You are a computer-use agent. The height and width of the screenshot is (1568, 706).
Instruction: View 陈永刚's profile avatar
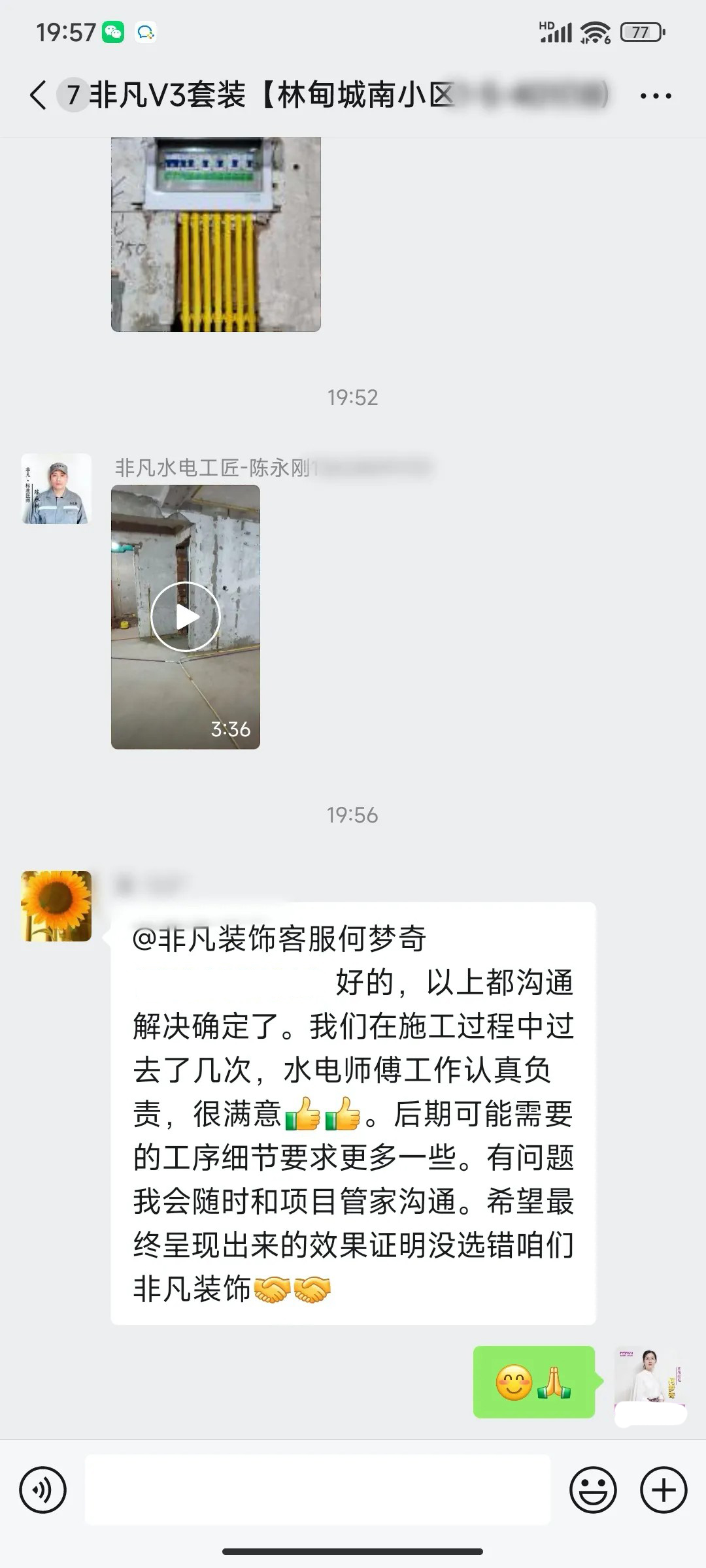[x=56, y=489]
